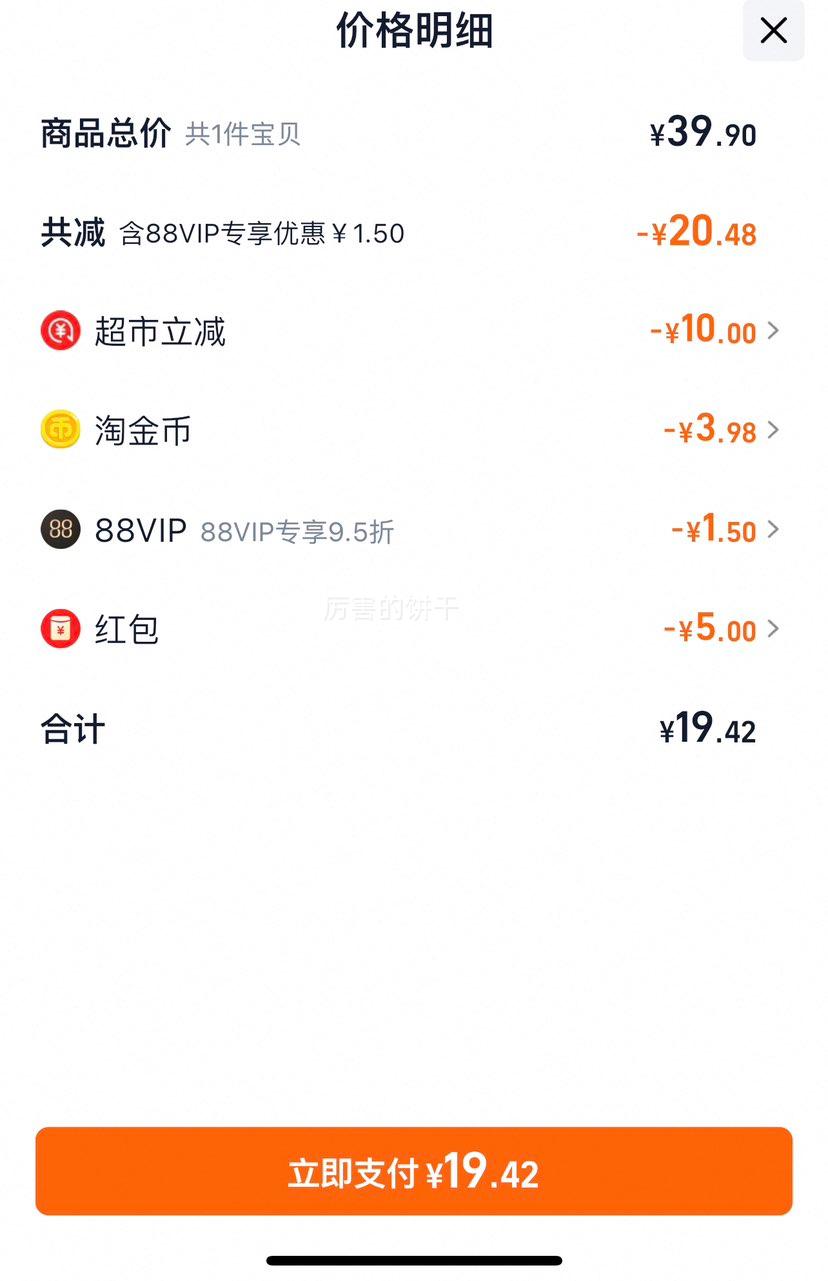Tap the discount icon next to 超市立减
Image resolution: width=828 pixels, height=1281 pixels.
pyautogui.click(x=60, y=331)
